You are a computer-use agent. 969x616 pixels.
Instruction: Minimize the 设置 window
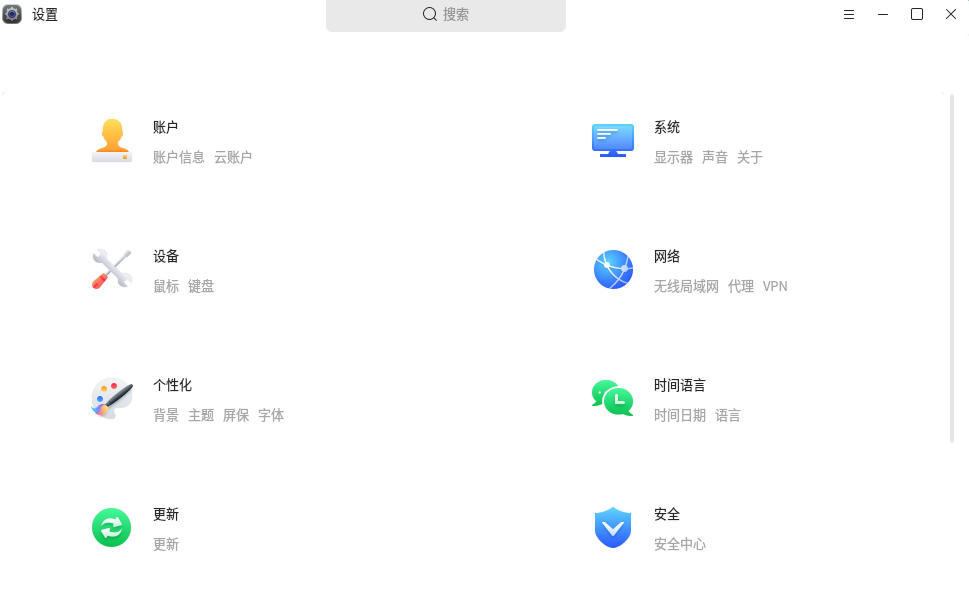pyautogui.click(x=883, y=15)
